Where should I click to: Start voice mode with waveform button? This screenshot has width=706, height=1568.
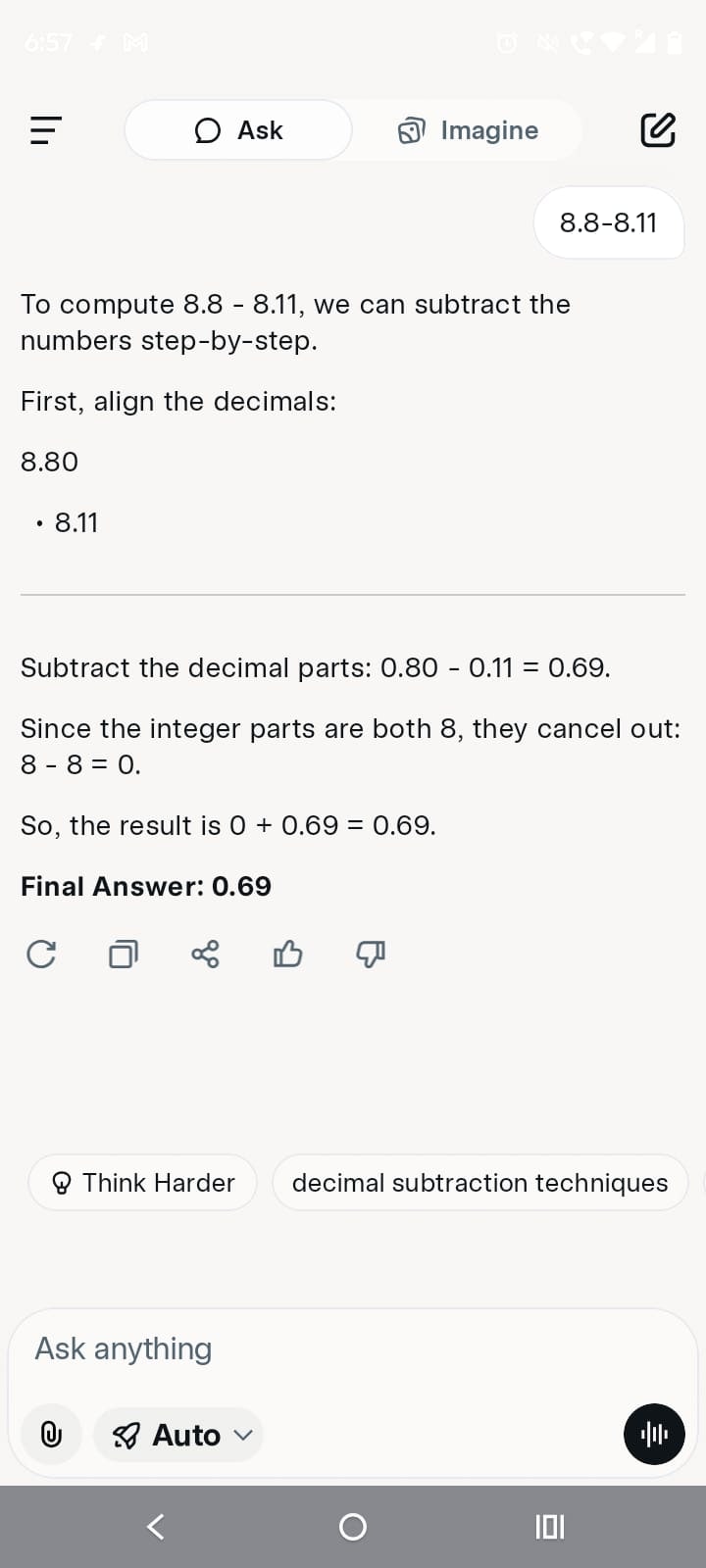click(x=654, y=1435)
